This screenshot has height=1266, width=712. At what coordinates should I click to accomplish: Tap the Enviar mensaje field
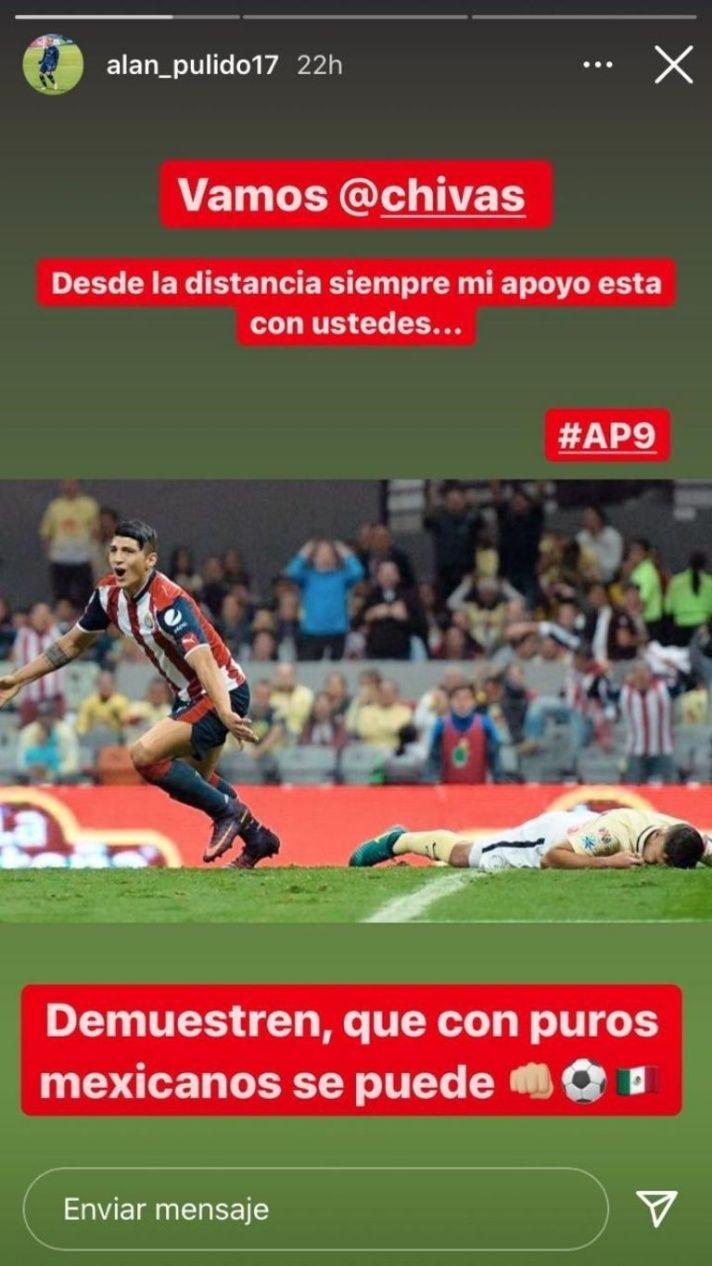point(315,1208)
